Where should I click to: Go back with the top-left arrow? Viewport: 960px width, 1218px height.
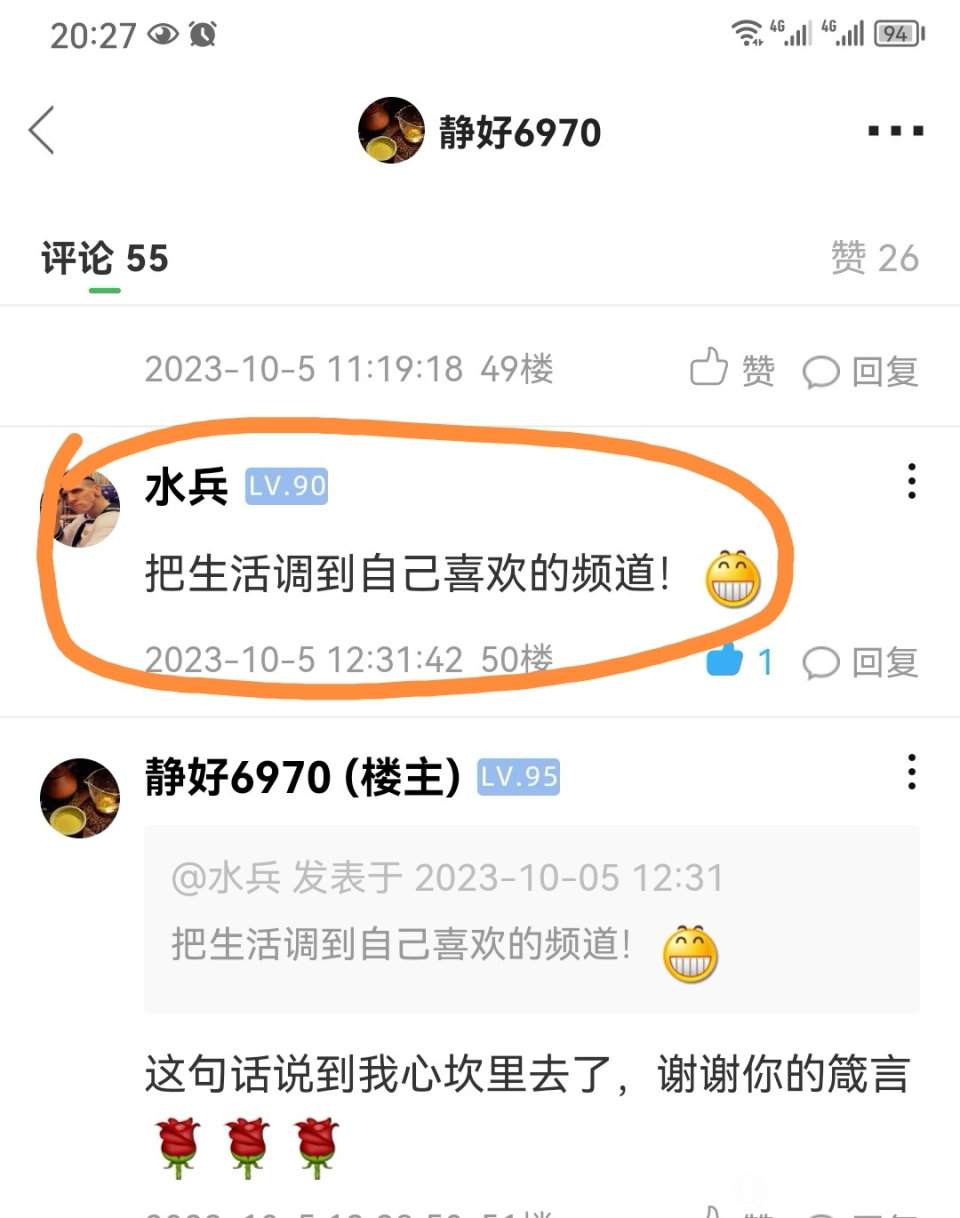point(41,130)
